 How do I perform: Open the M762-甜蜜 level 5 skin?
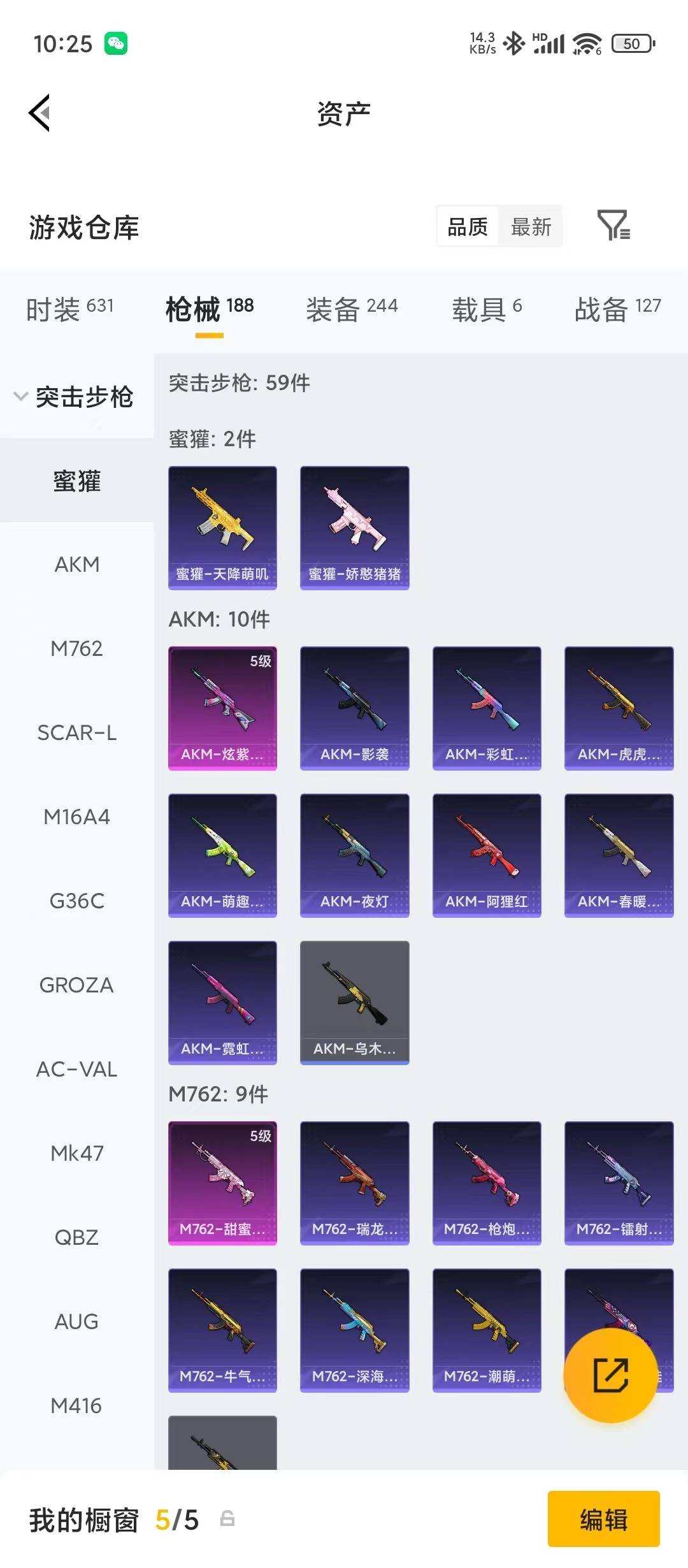tap(222, 1183)
